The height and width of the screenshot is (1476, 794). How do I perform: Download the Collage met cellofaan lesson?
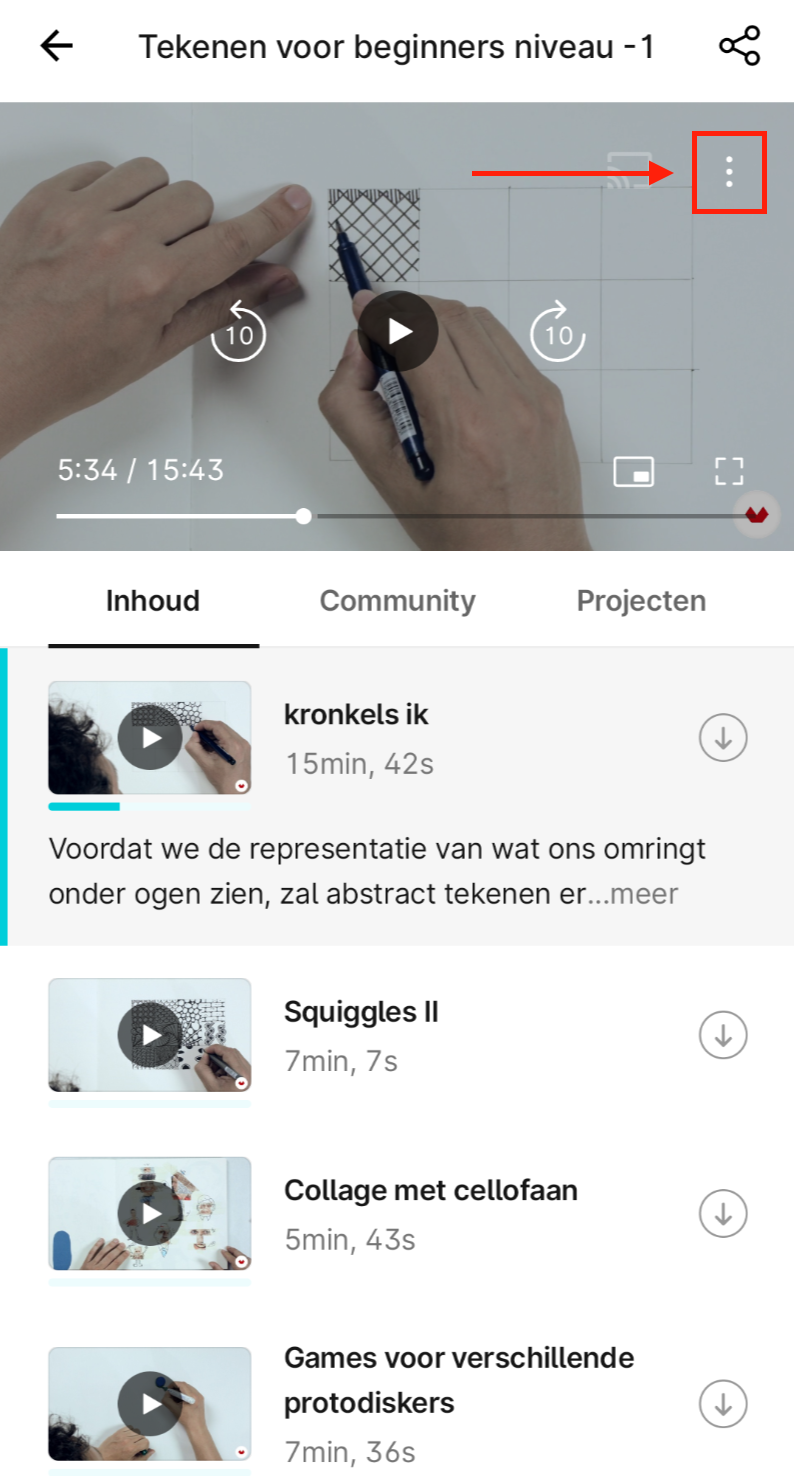[x=723, y=1214]
